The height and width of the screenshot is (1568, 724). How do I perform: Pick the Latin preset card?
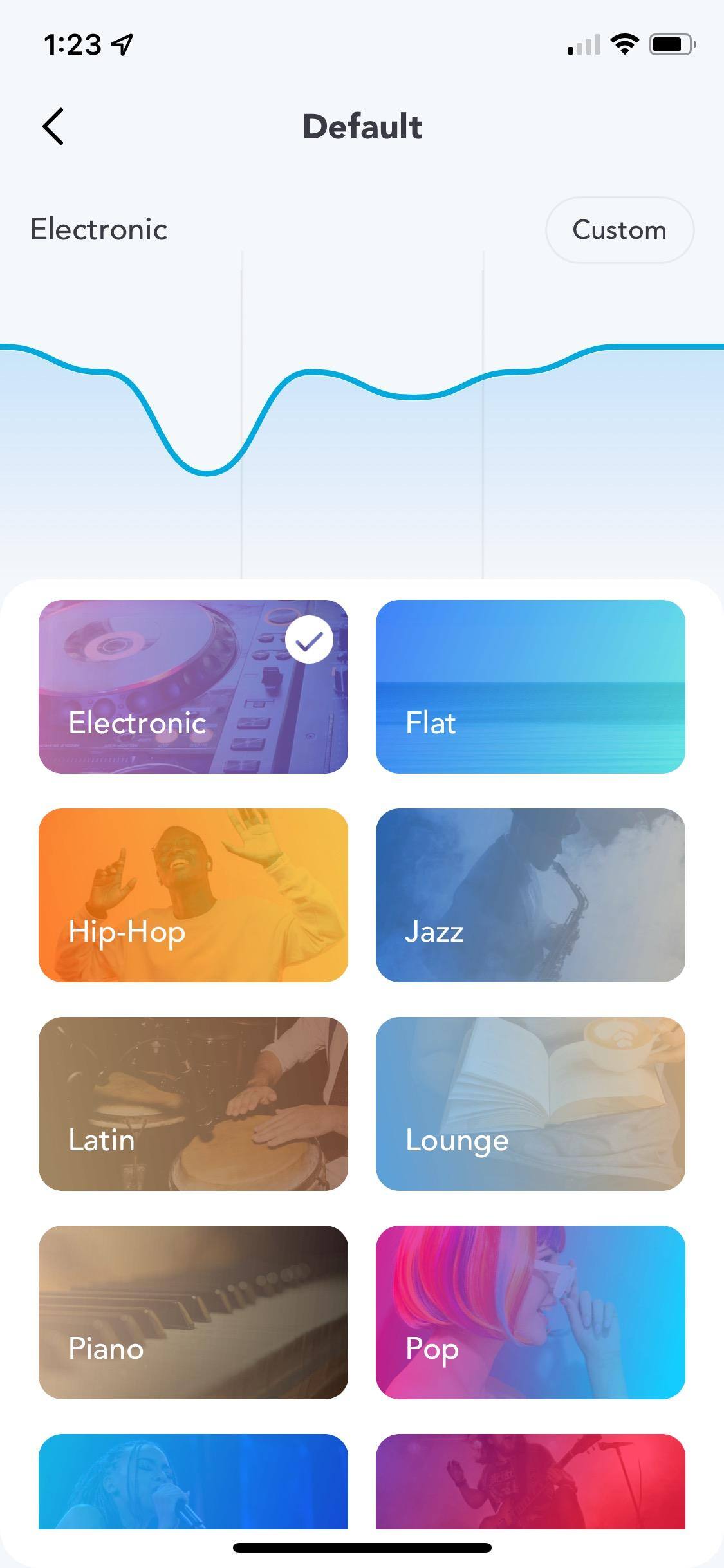tap(193, 1103)
